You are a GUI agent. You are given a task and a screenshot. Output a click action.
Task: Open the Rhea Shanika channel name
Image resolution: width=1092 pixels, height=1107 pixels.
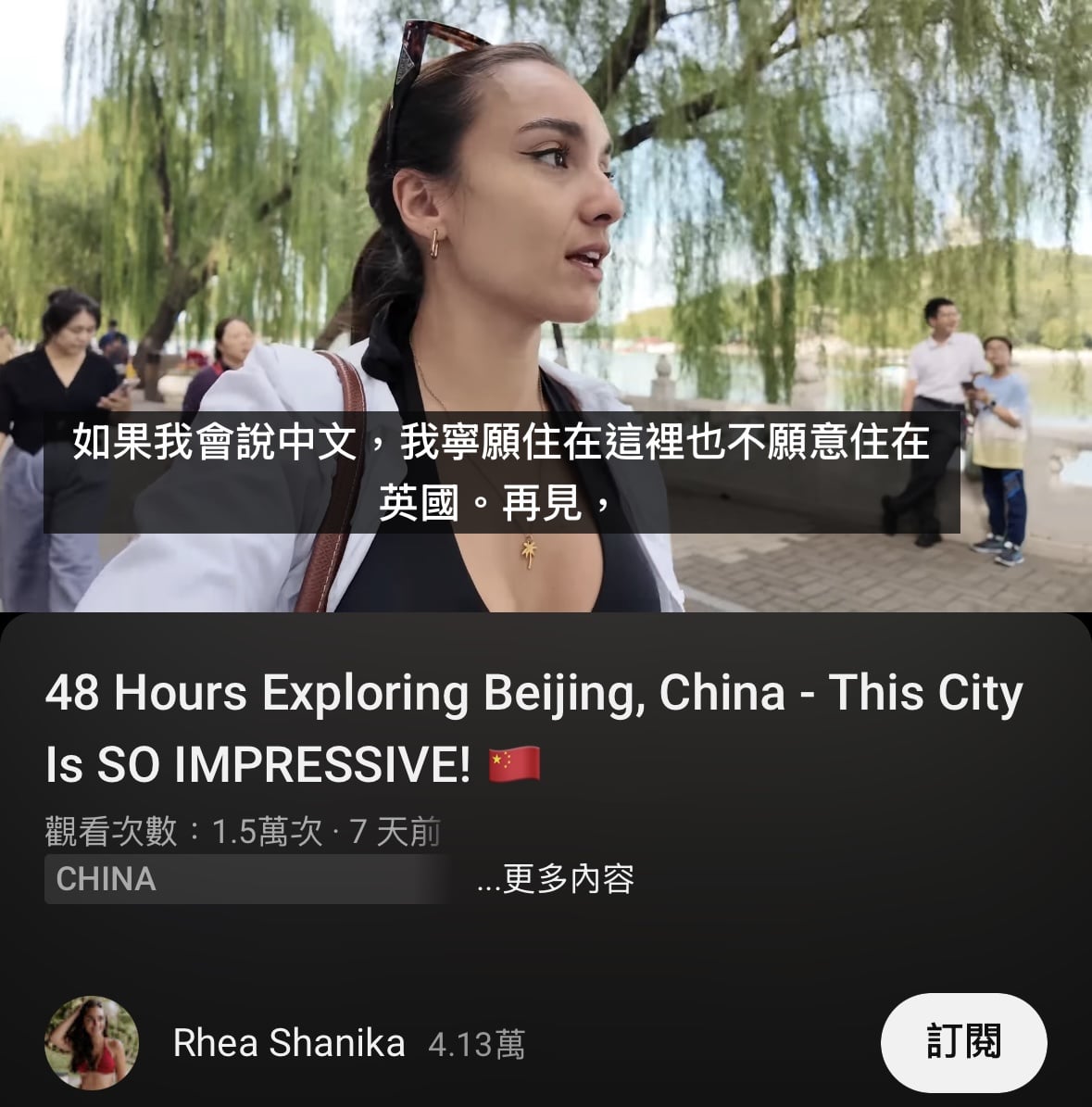[289, 1044]
